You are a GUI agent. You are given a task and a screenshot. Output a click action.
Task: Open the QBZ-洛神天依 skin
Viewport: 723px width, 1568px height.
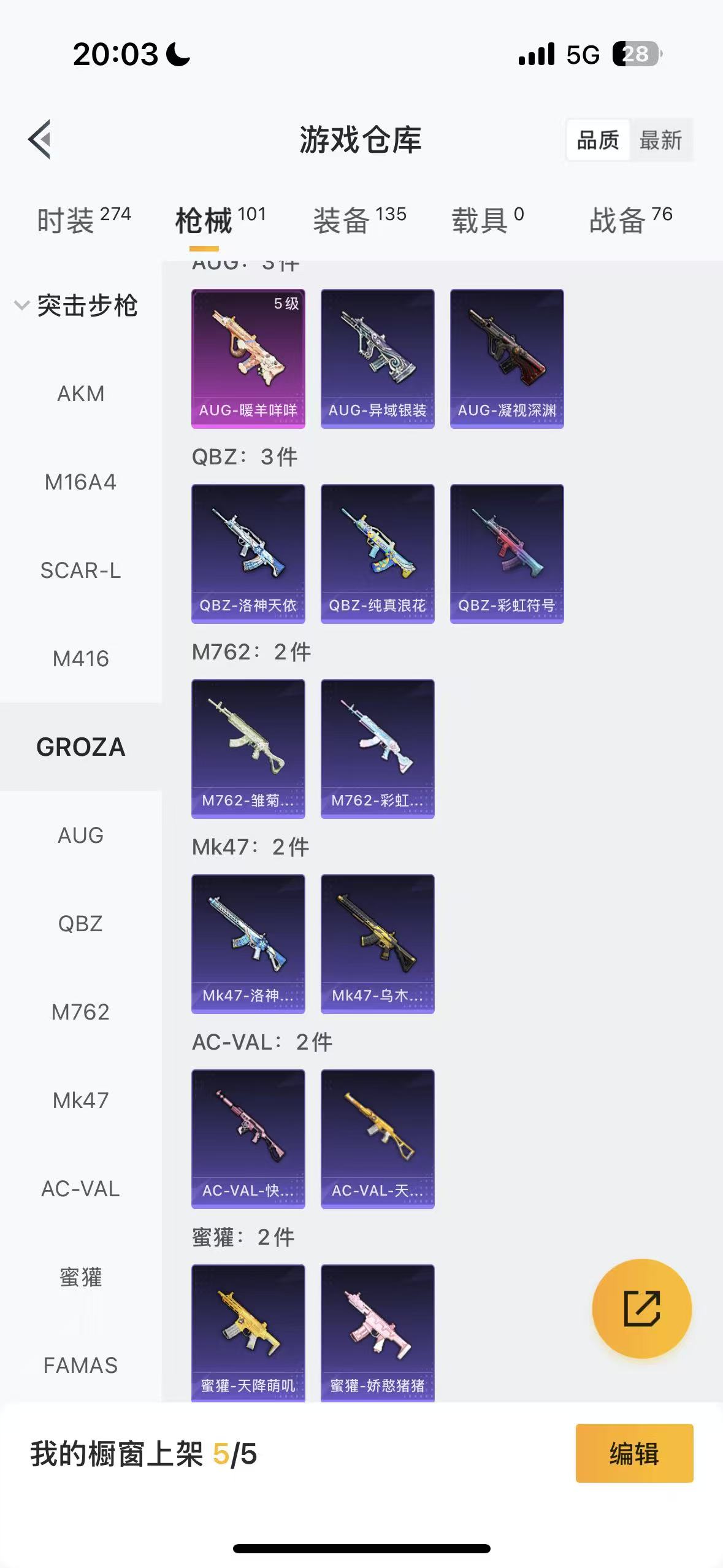click(248, 553)
